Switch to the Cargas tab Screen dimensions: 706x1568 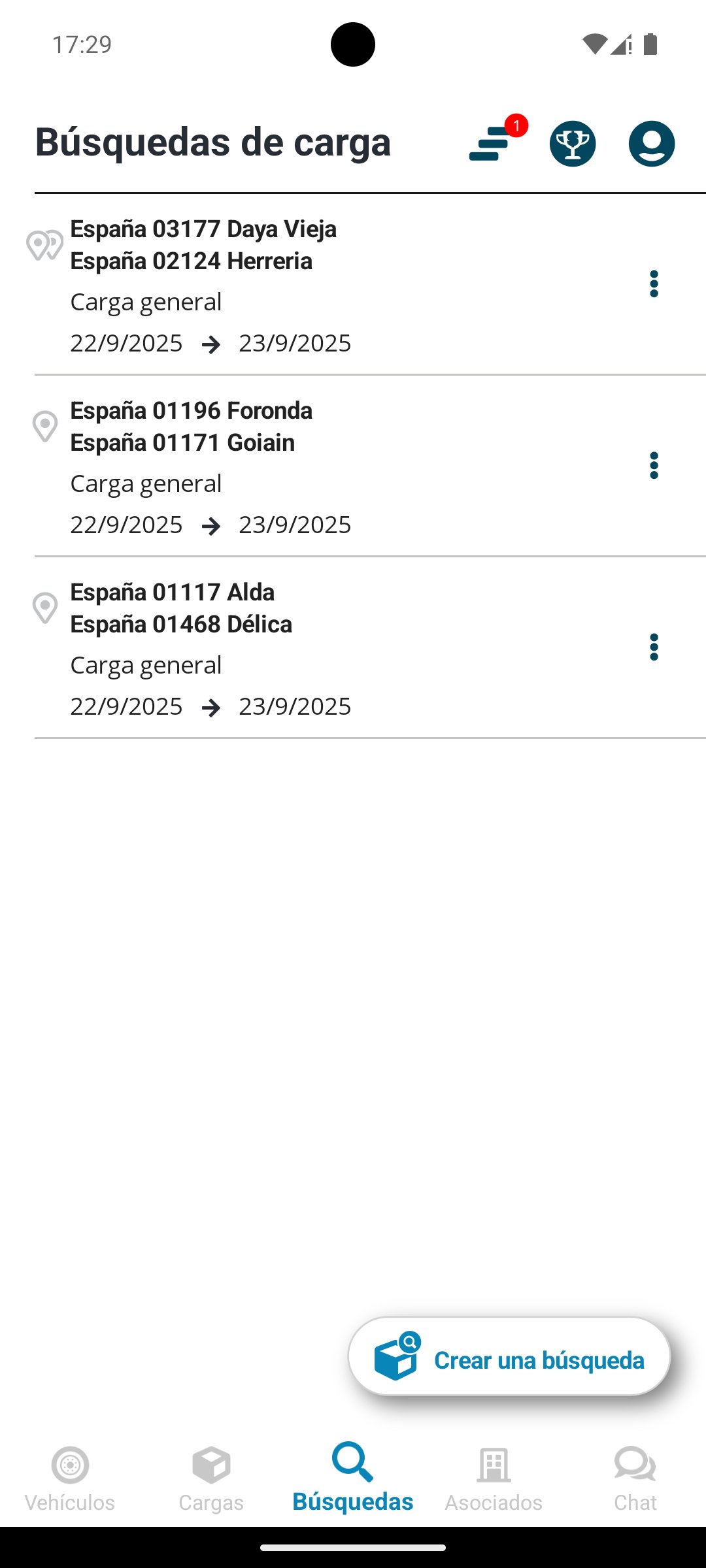tap(211, 1479)
